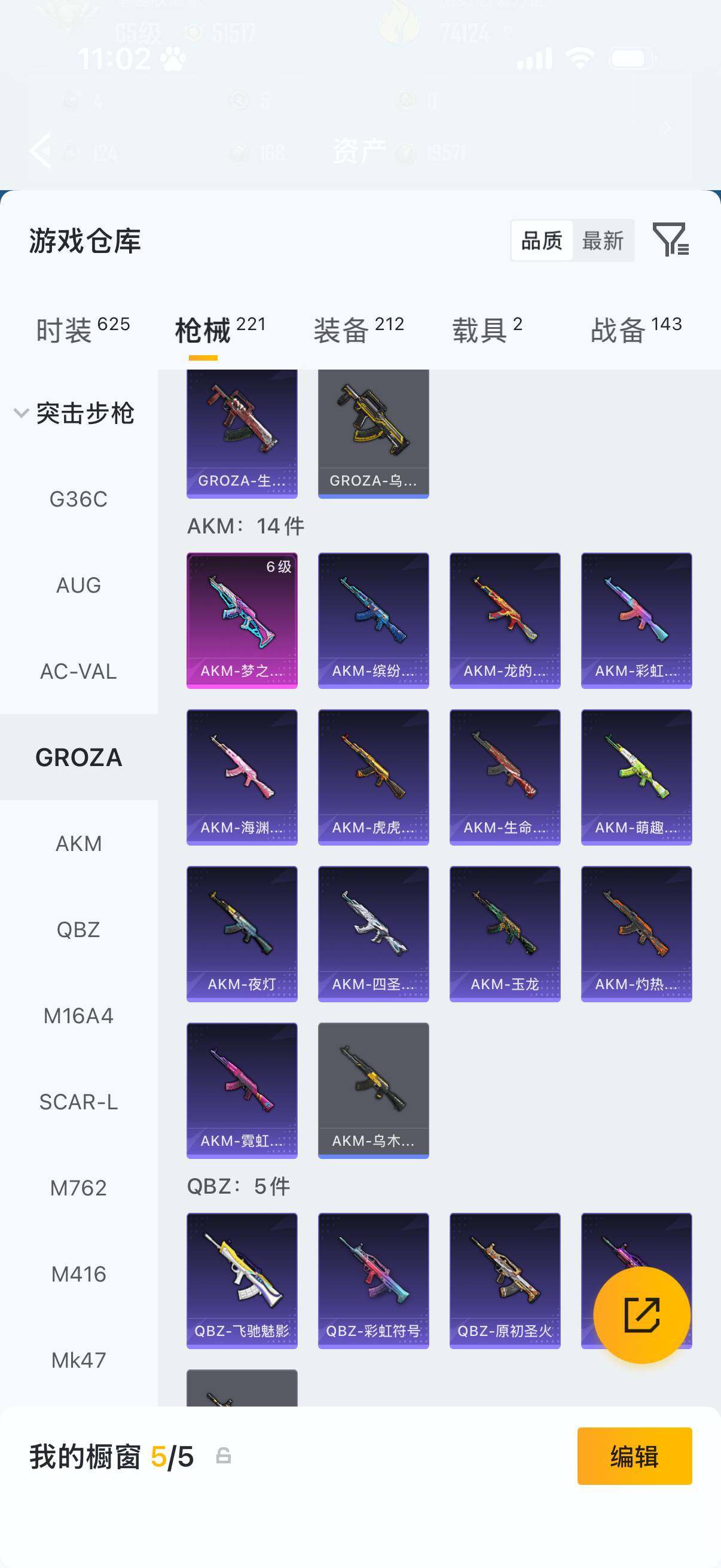
Task: Sort warehouse by 品质
Action: [542, 241]
